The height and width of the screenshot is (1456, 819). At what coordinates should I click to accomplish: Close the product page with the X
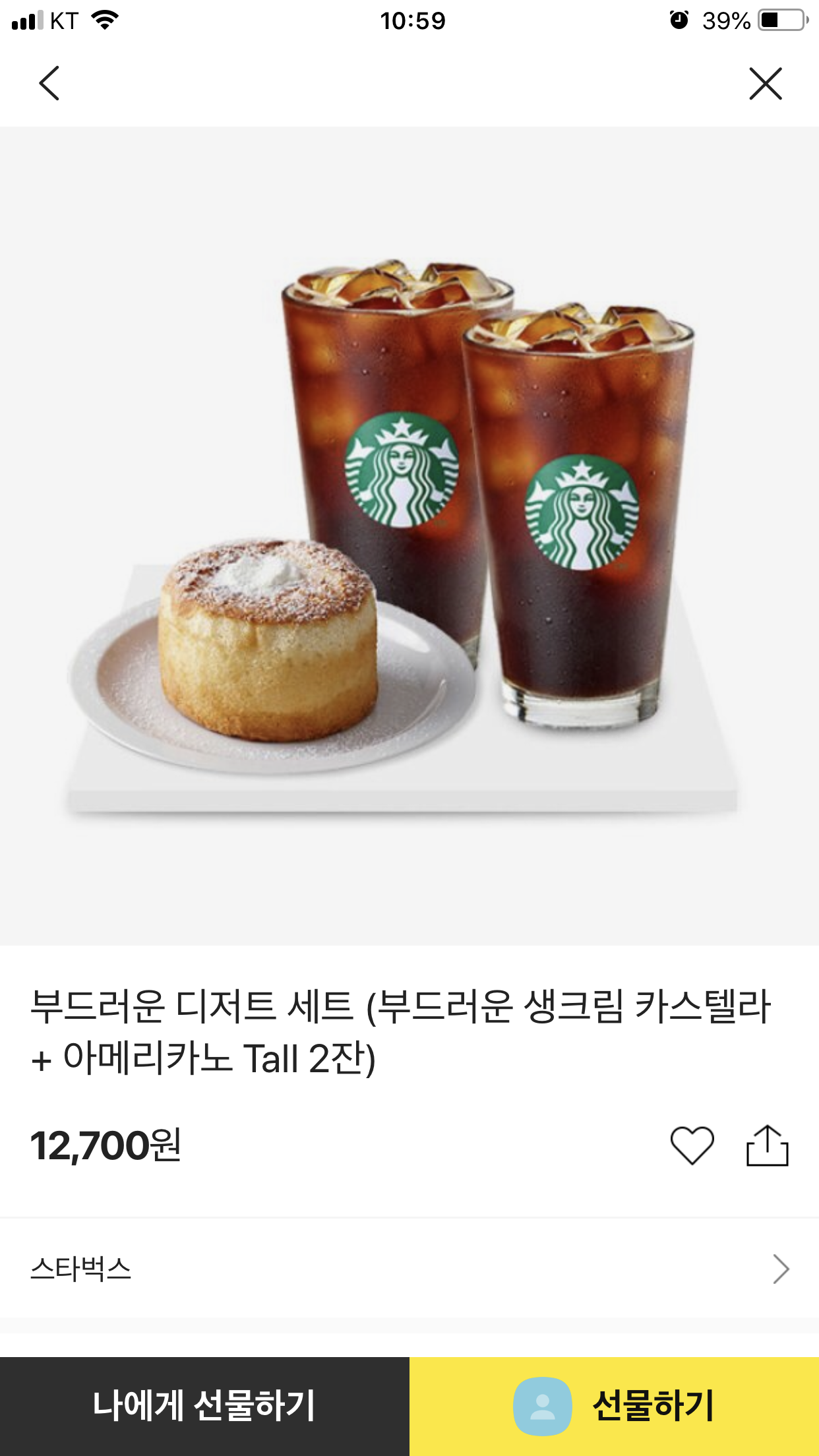(765, 83)
